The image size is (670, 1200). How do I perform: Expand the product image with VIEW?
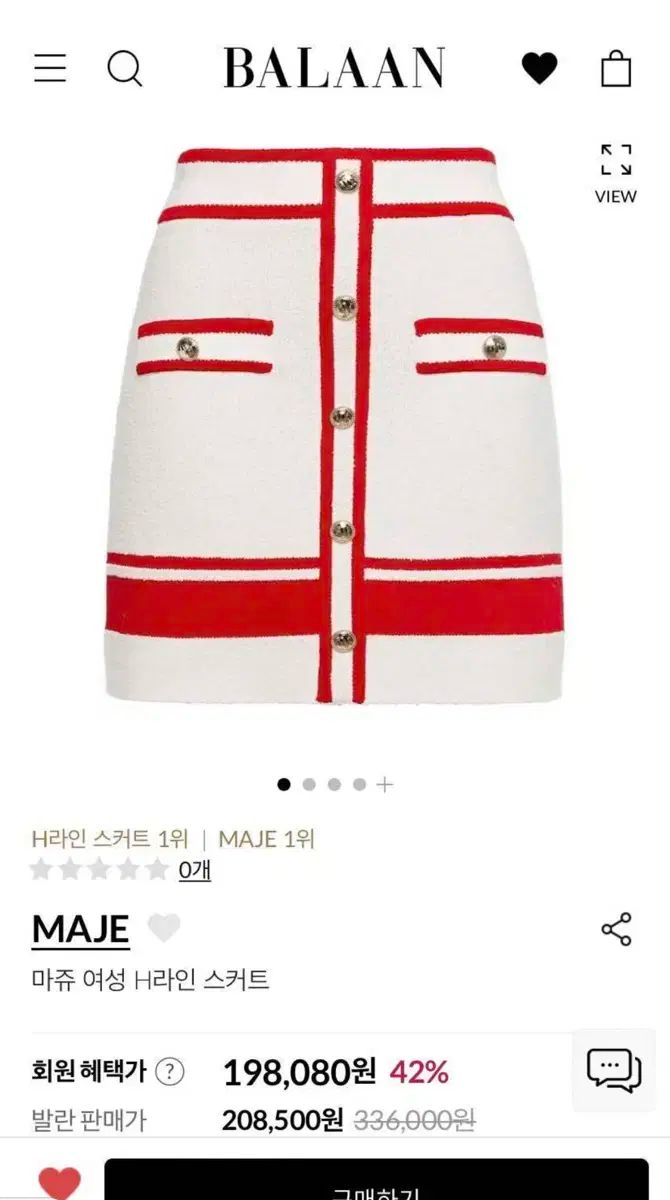615,173
